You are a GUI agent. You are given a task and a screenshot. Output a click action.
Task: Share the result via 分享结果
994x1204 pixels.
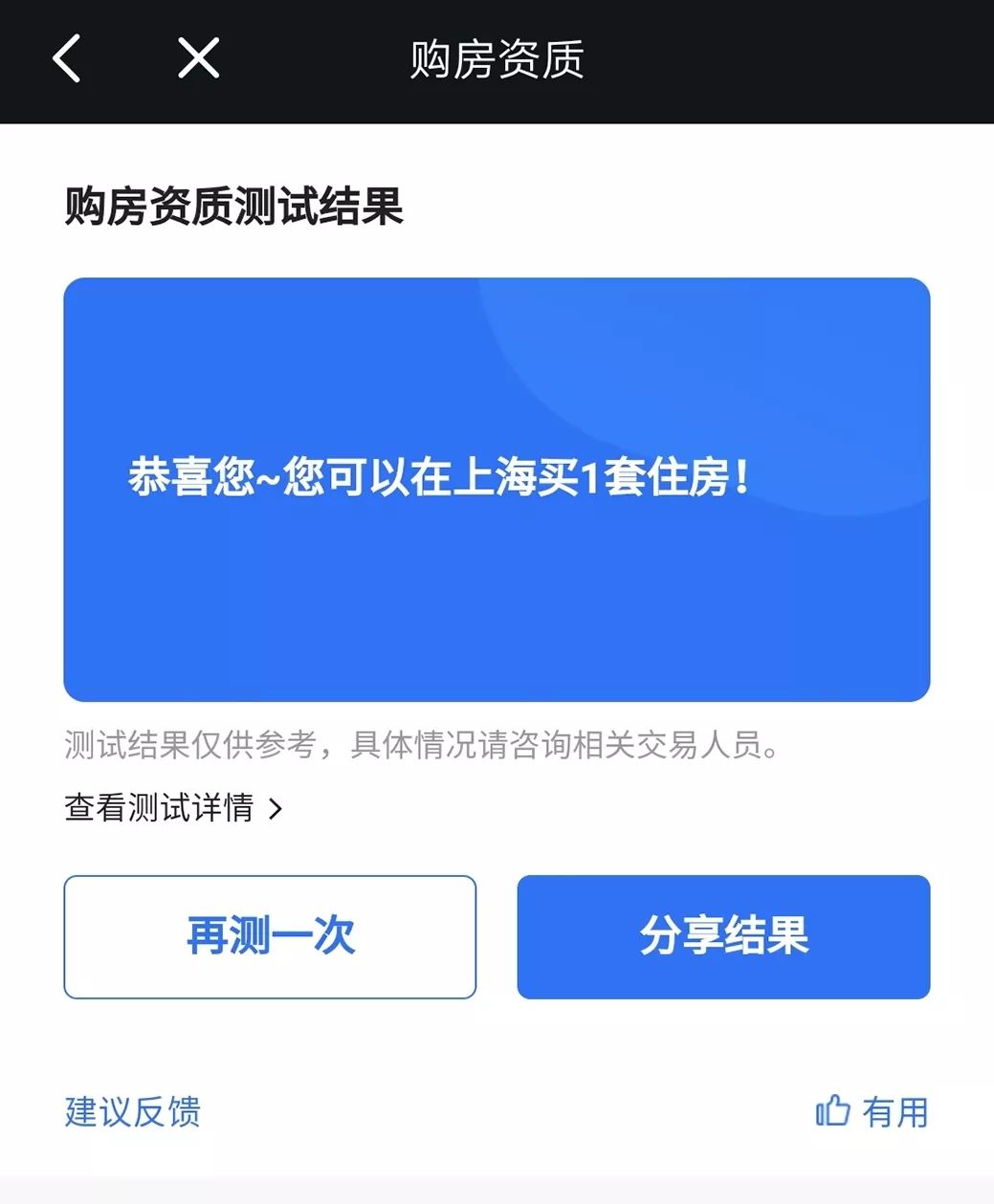click(723, 937)
